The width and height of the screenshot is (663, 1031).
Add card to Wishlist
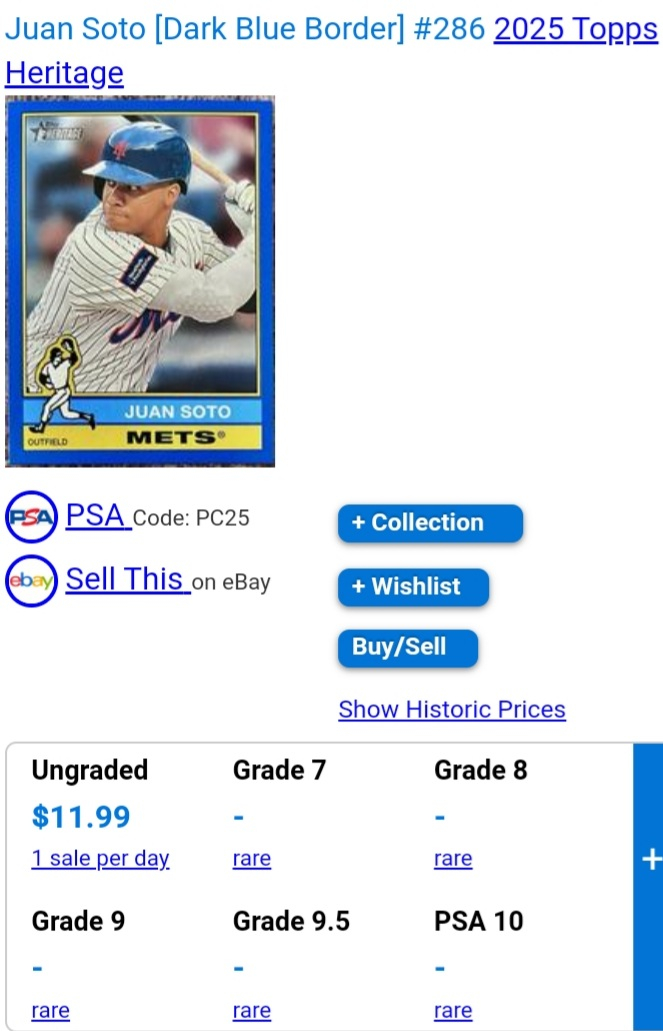413,587
